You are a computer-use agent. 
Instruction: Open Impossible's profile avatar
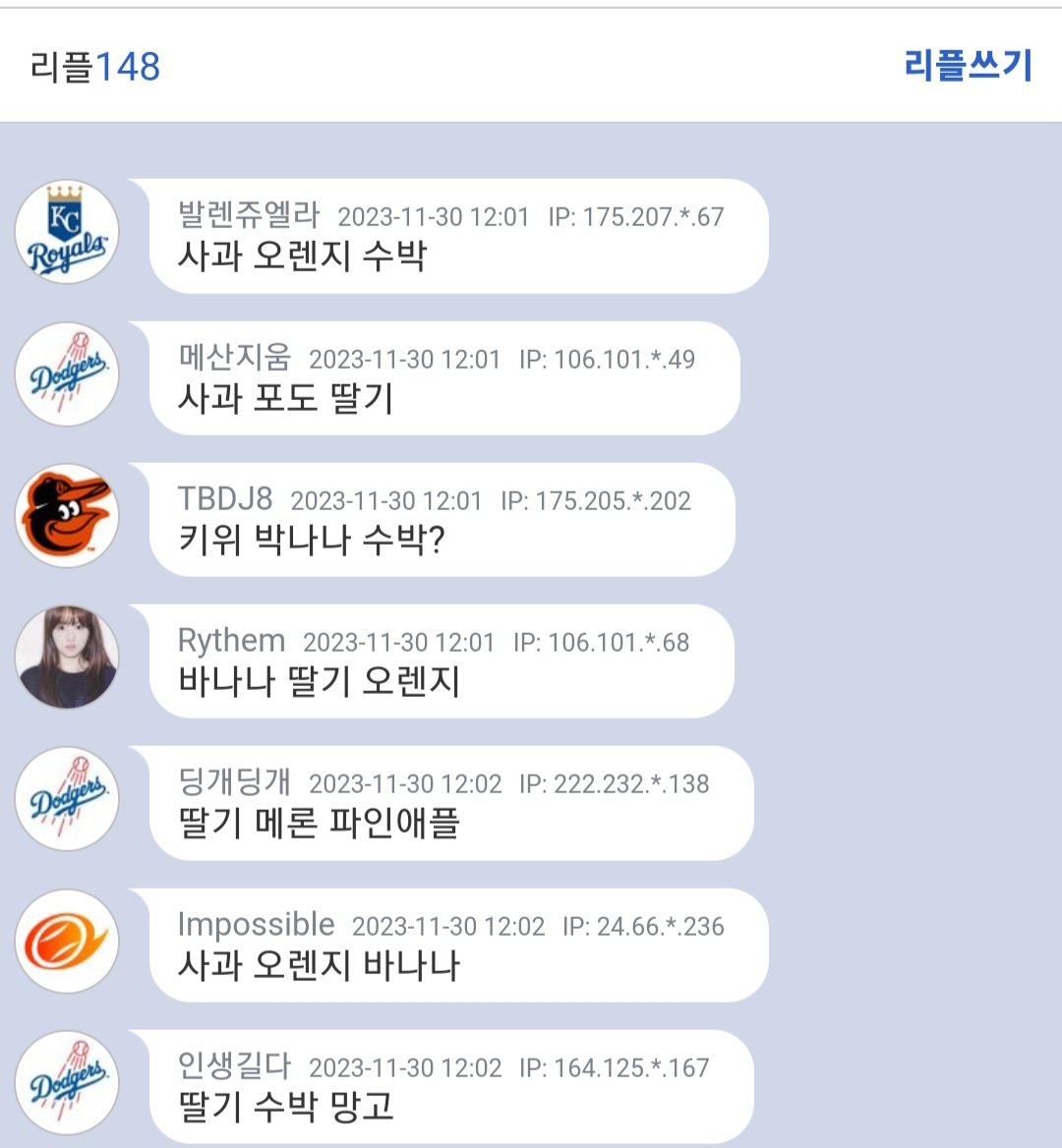67,942
